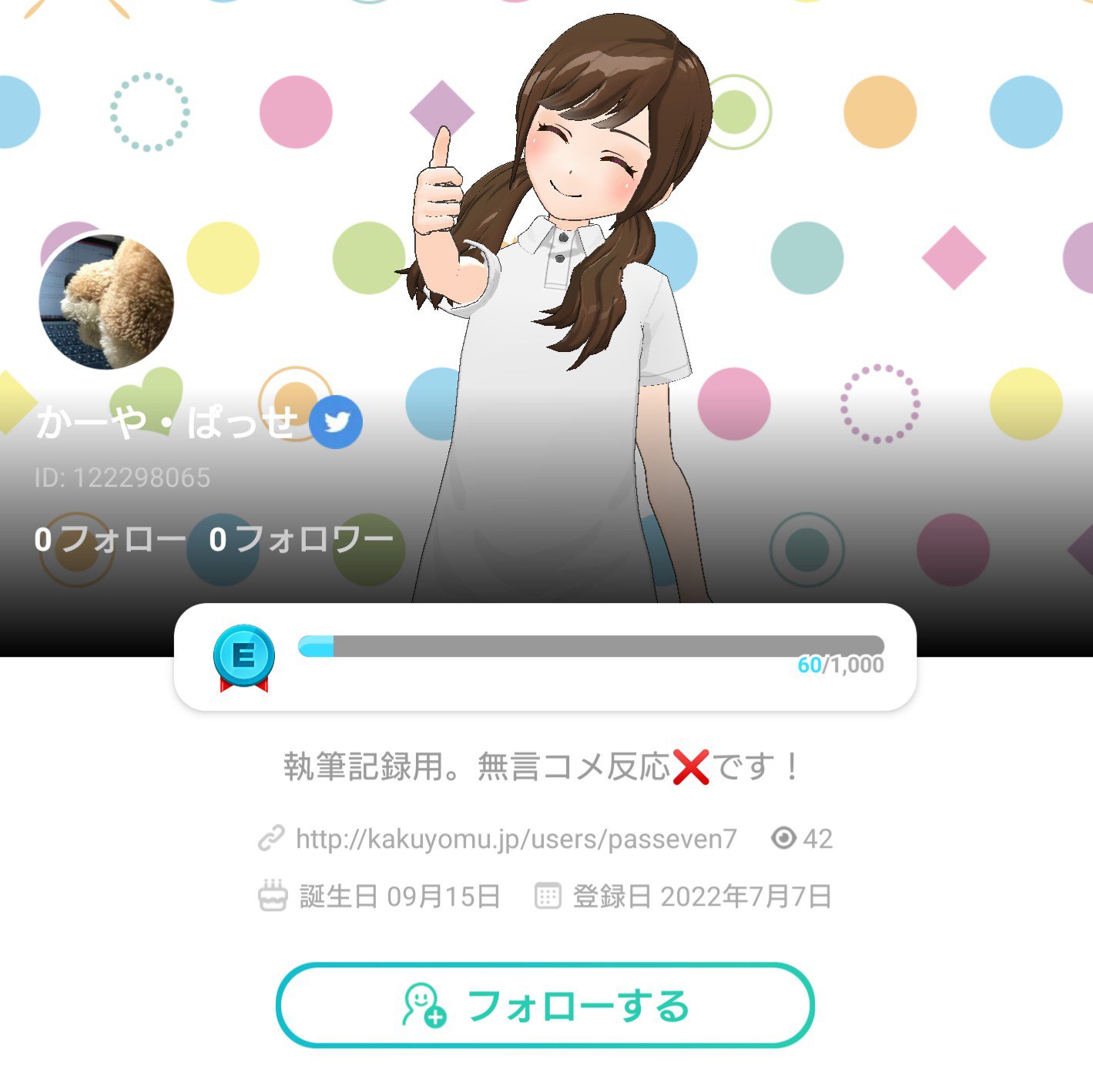View the round profile picture
Screen dimensions: 1093x1092
tap(106, 302)
